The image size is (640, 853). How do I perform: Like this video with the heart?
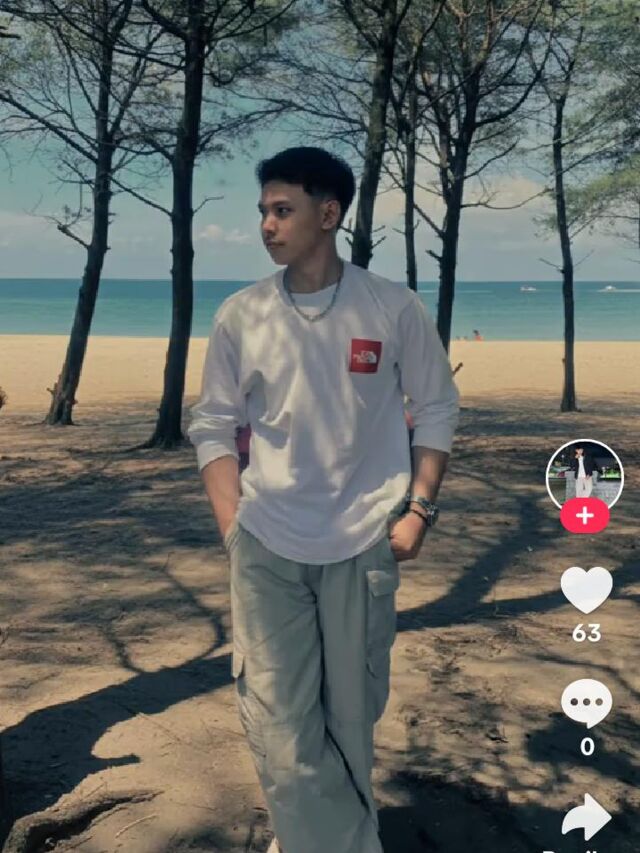tap(586, 590)
